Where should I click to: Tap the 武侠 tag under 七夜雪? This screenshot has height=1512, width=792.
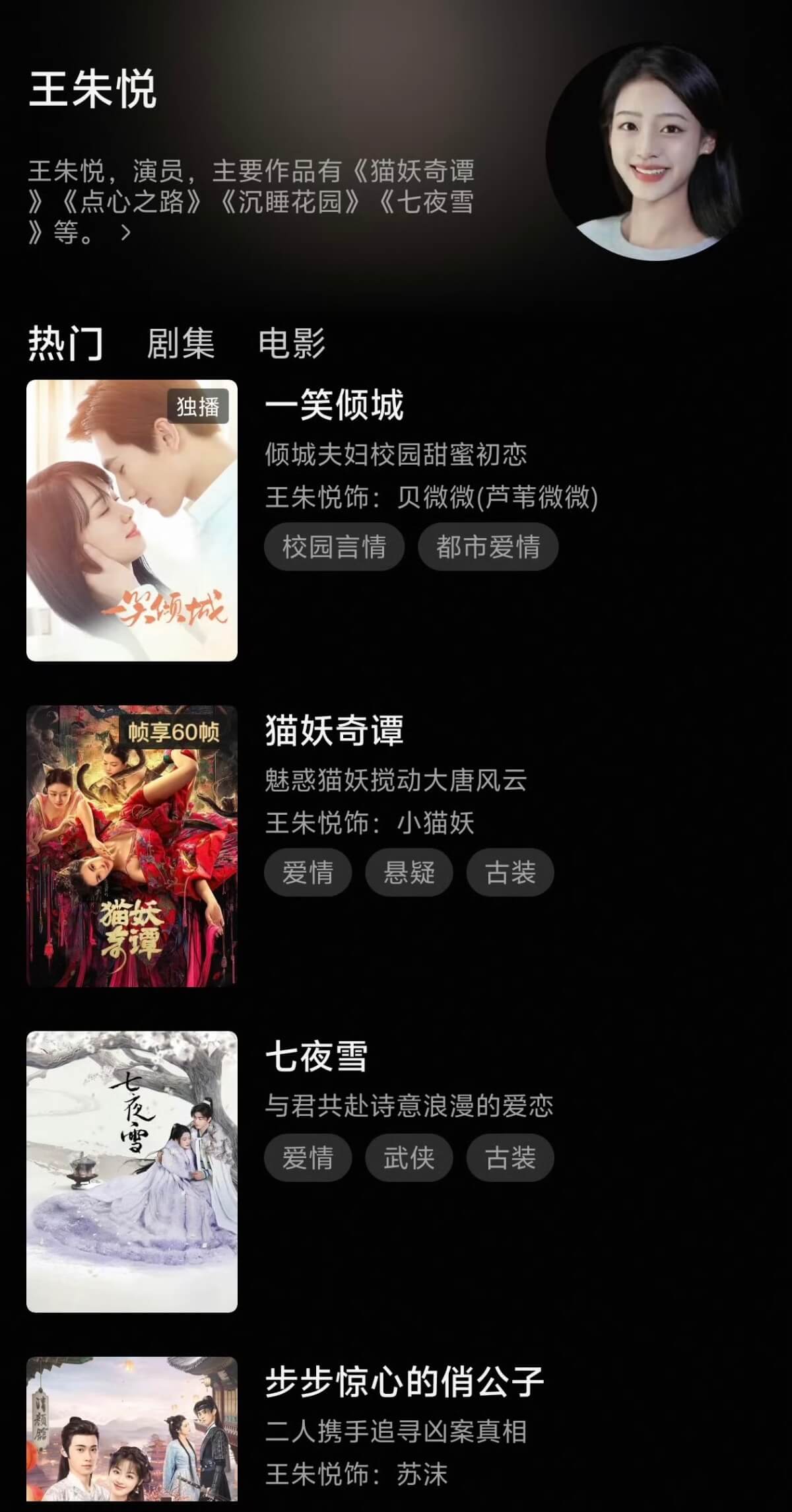409,1157
